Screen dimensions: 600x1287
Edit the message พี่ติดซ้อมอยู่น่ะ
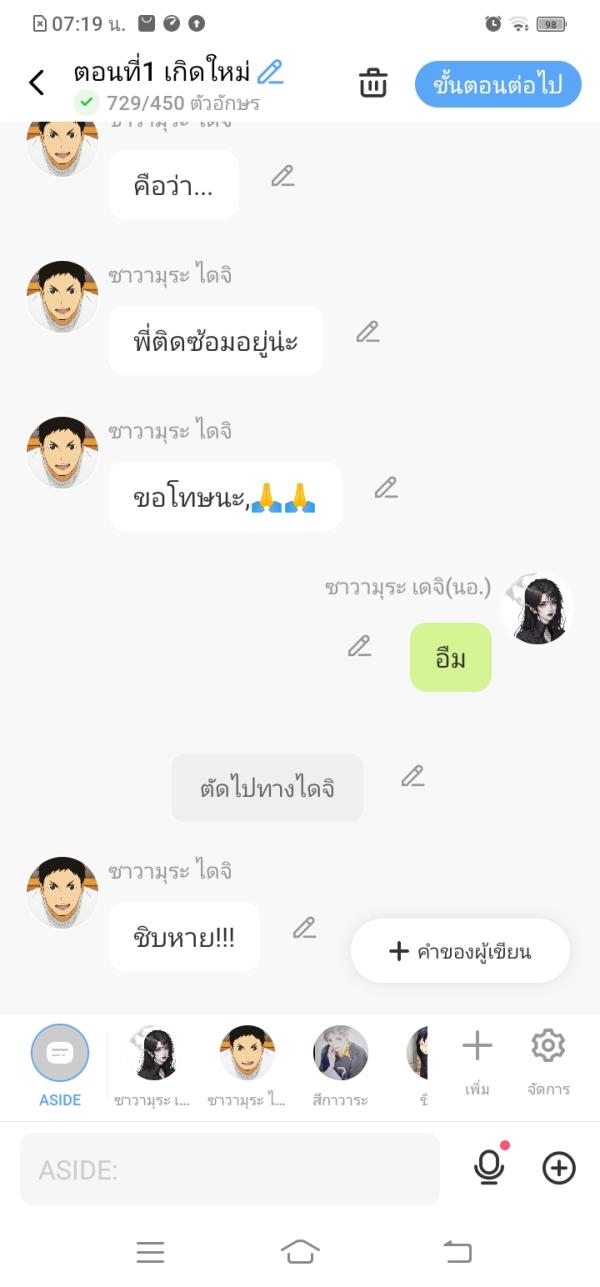click(x=368, y=332)
